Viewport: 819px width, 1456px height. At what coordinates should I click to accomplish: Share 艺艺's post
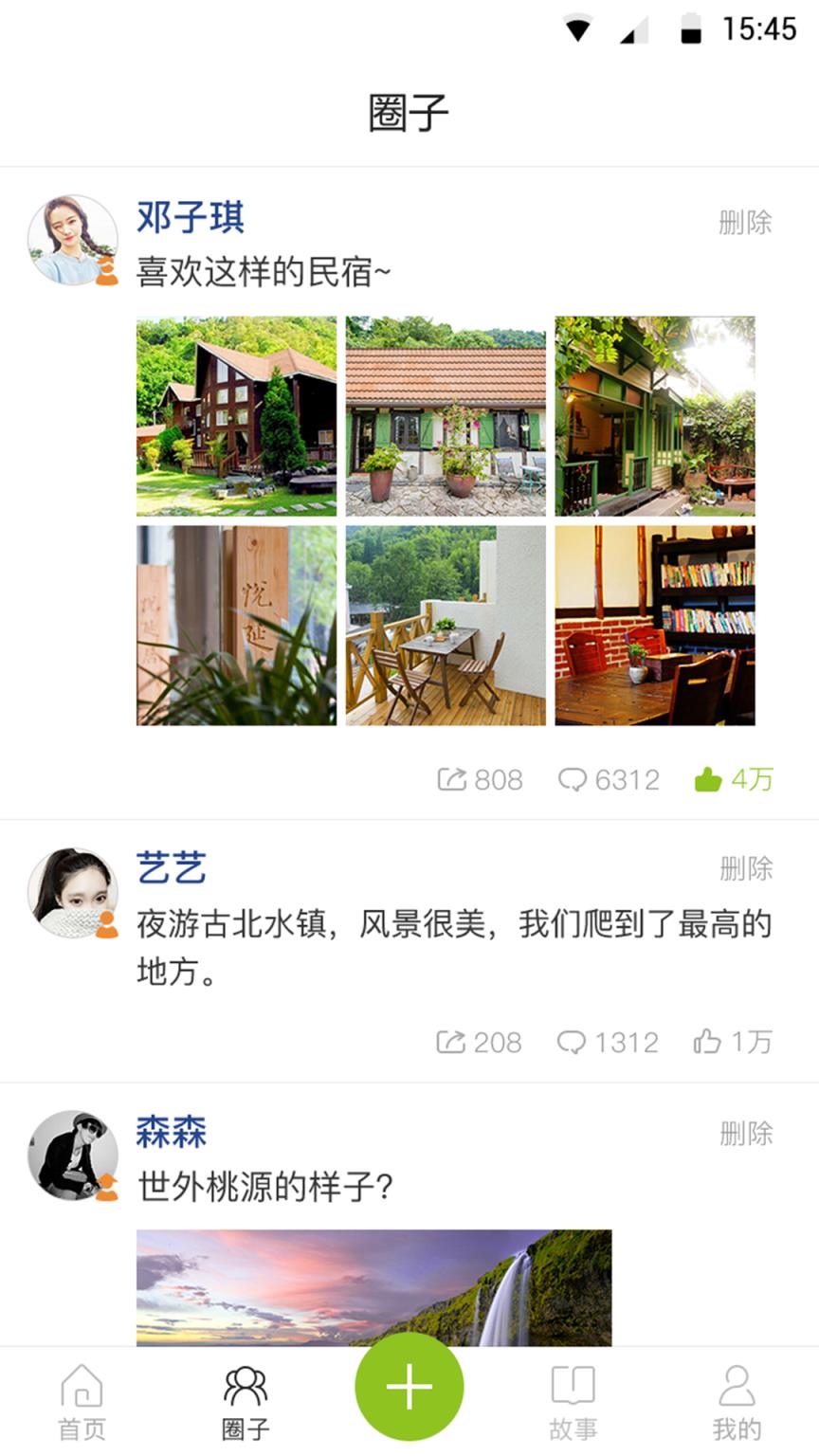(x=479, y=1042)
